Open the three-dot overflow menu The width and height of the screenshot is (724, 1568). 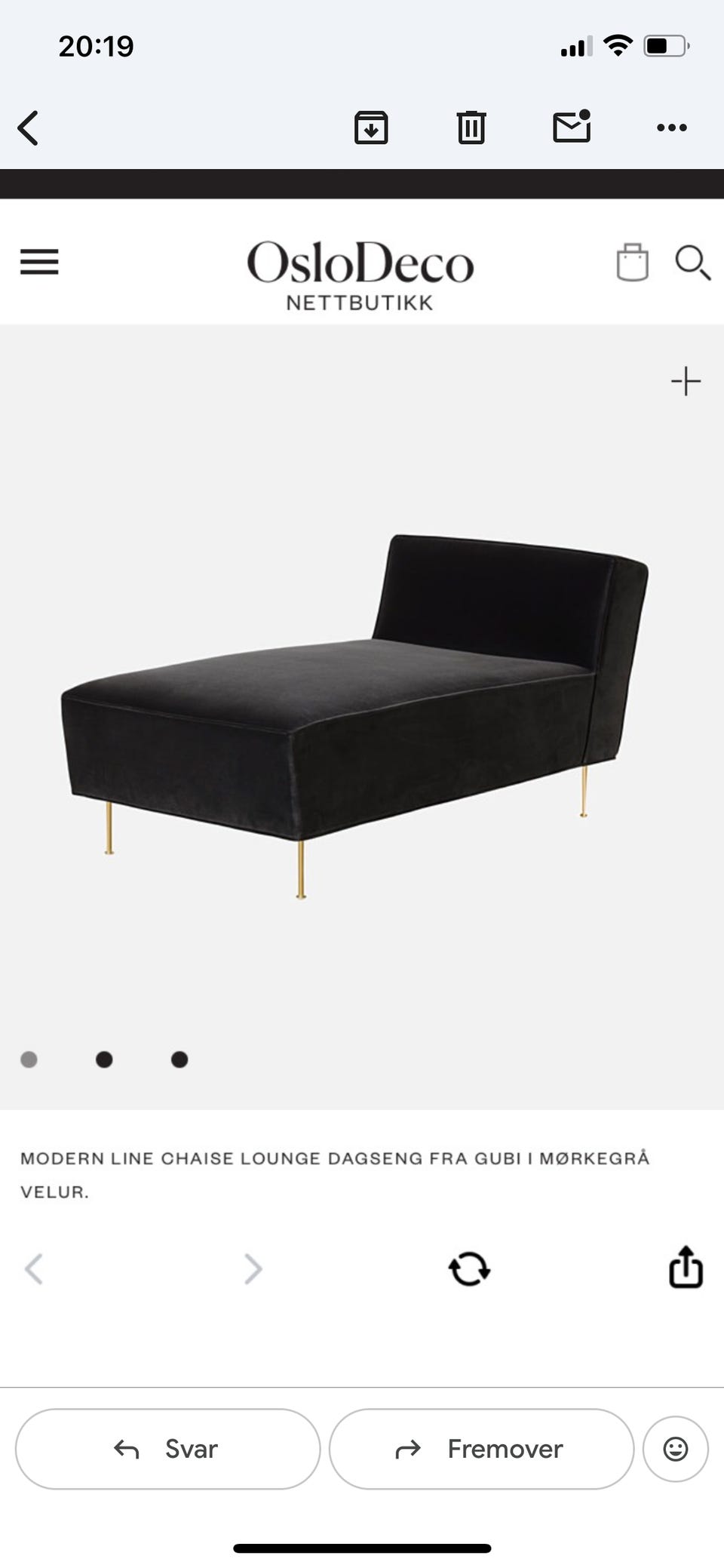672,128
